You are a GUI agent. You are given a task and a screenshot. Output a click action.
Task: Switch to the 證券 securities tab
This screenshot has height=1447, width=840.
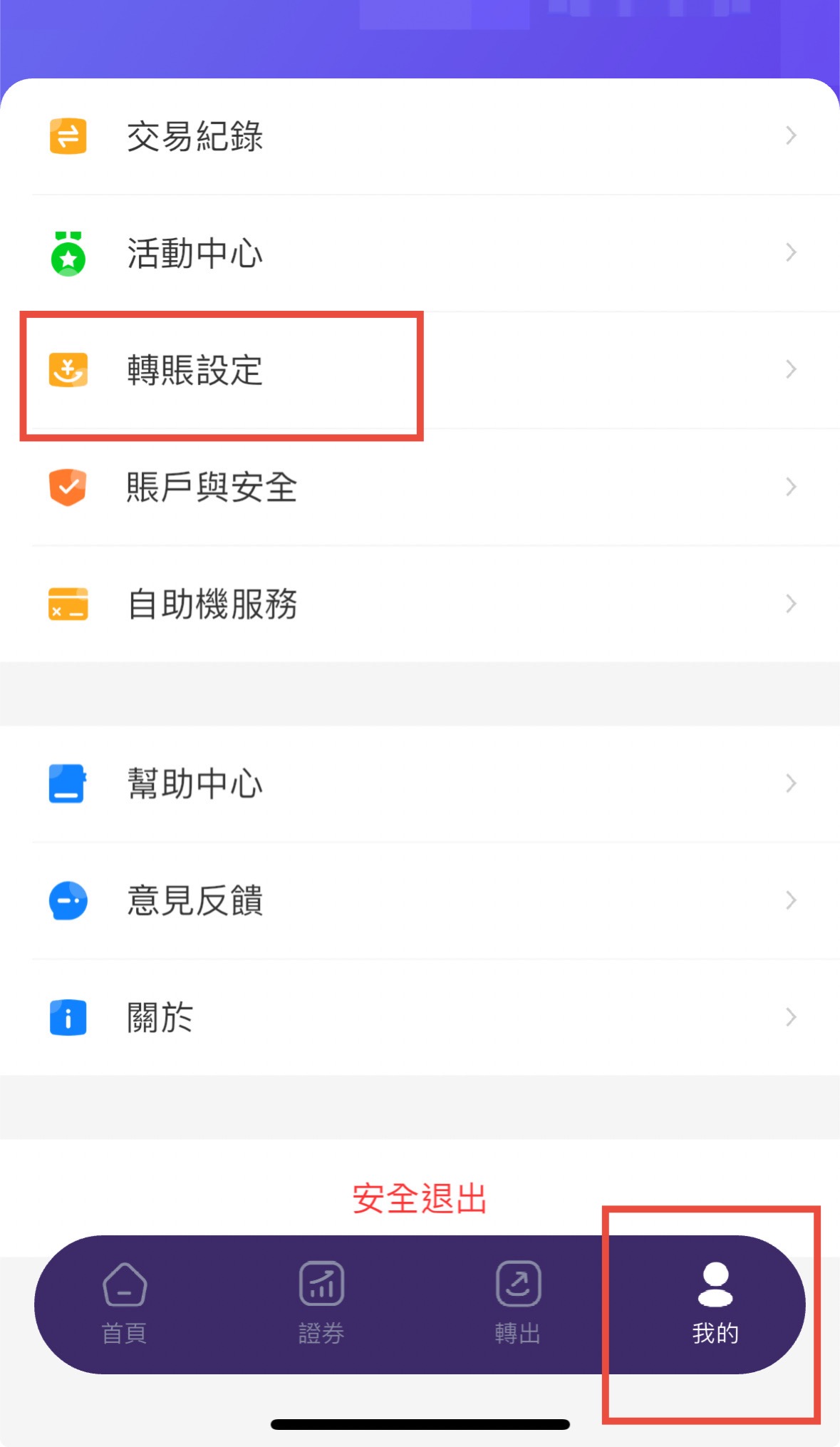coord(321,1304)
